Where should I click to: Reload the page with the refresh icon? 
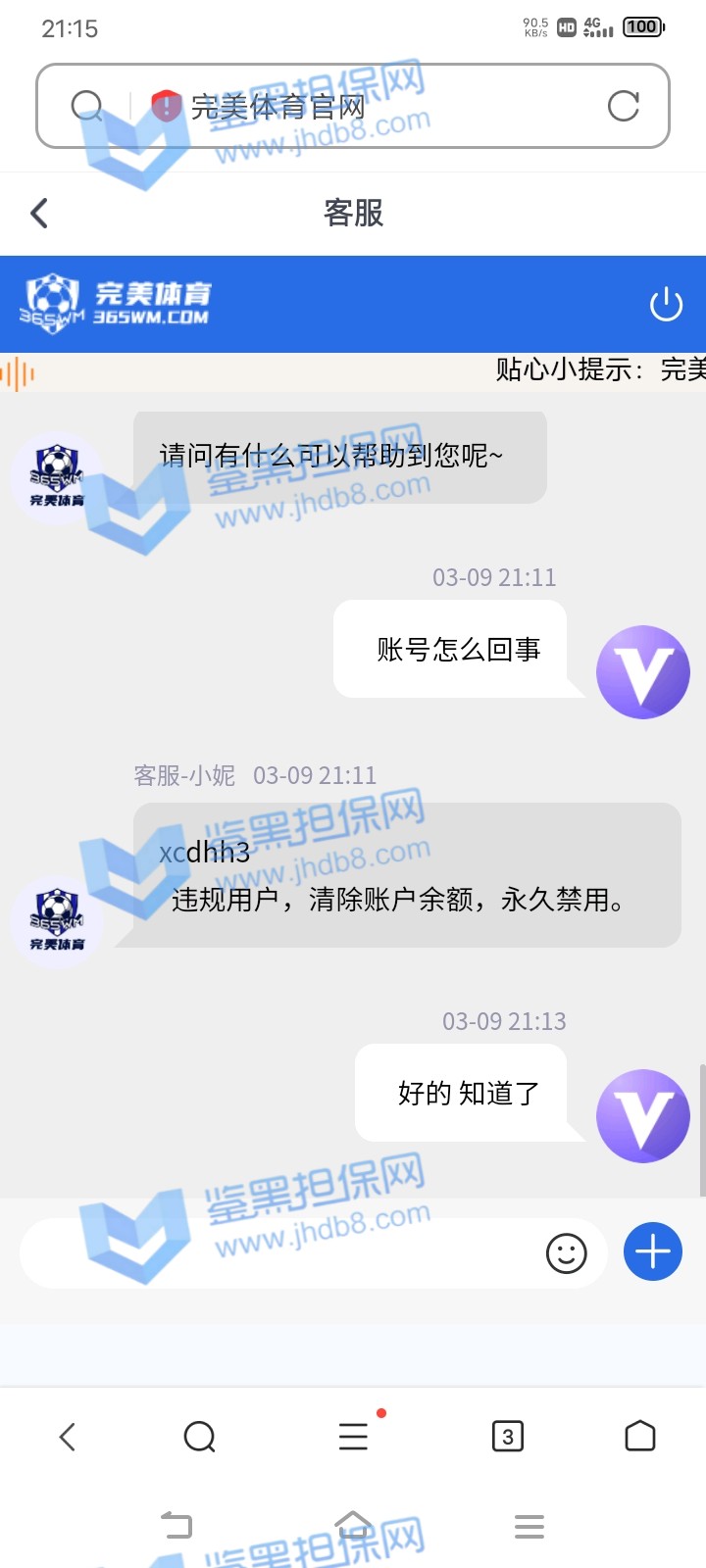[624, 106]
